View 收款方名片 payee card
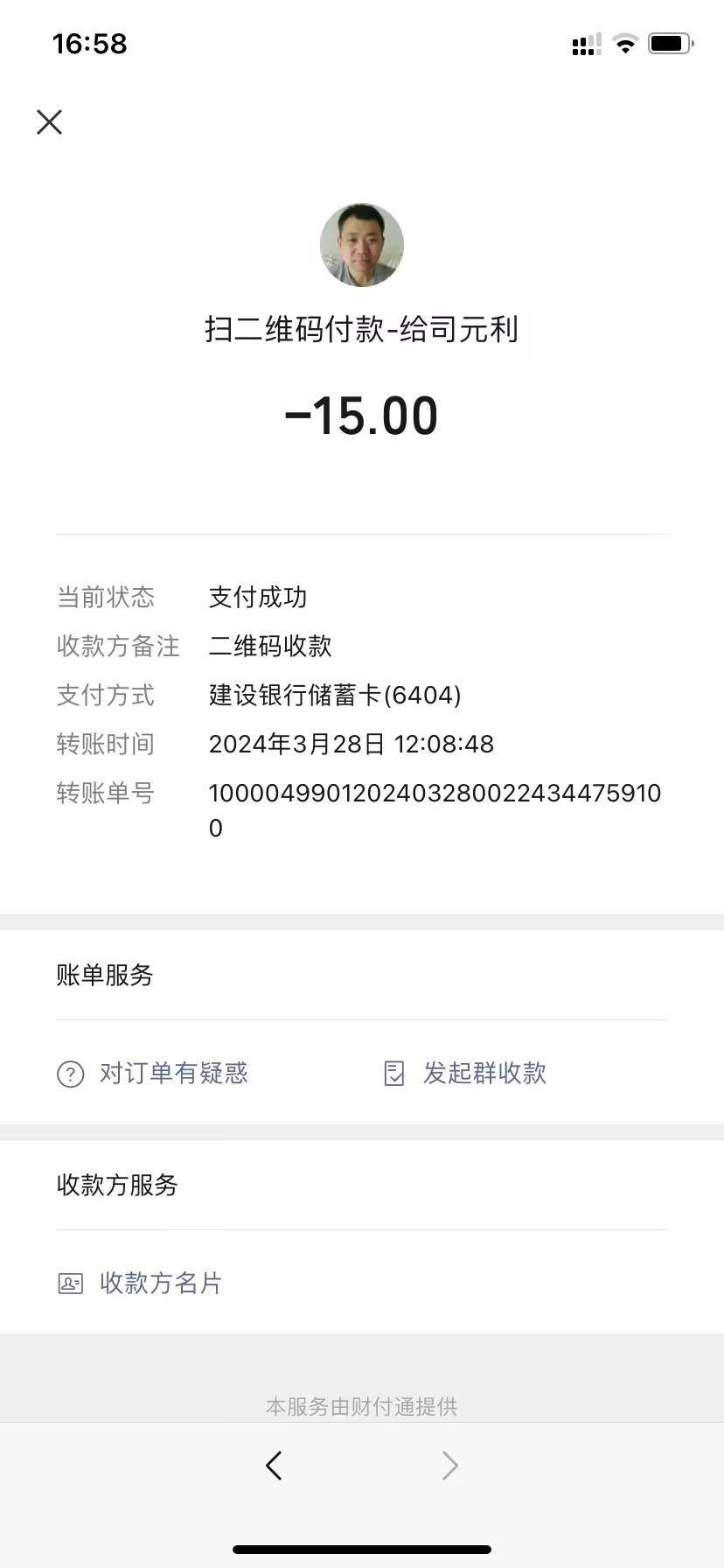724x1568 pixels. coord(141,1283)
